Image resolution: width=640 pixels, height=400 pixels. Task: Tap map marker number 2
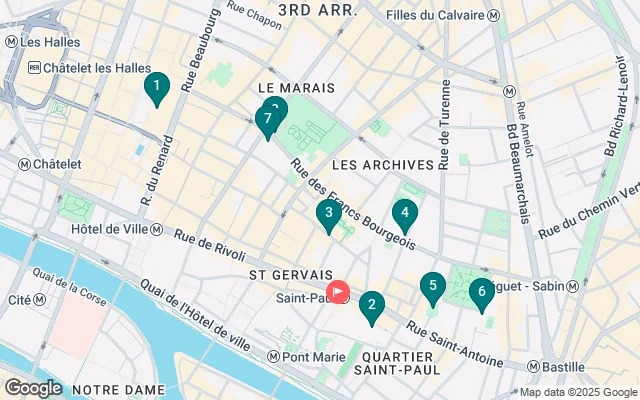tap(372, 306)
